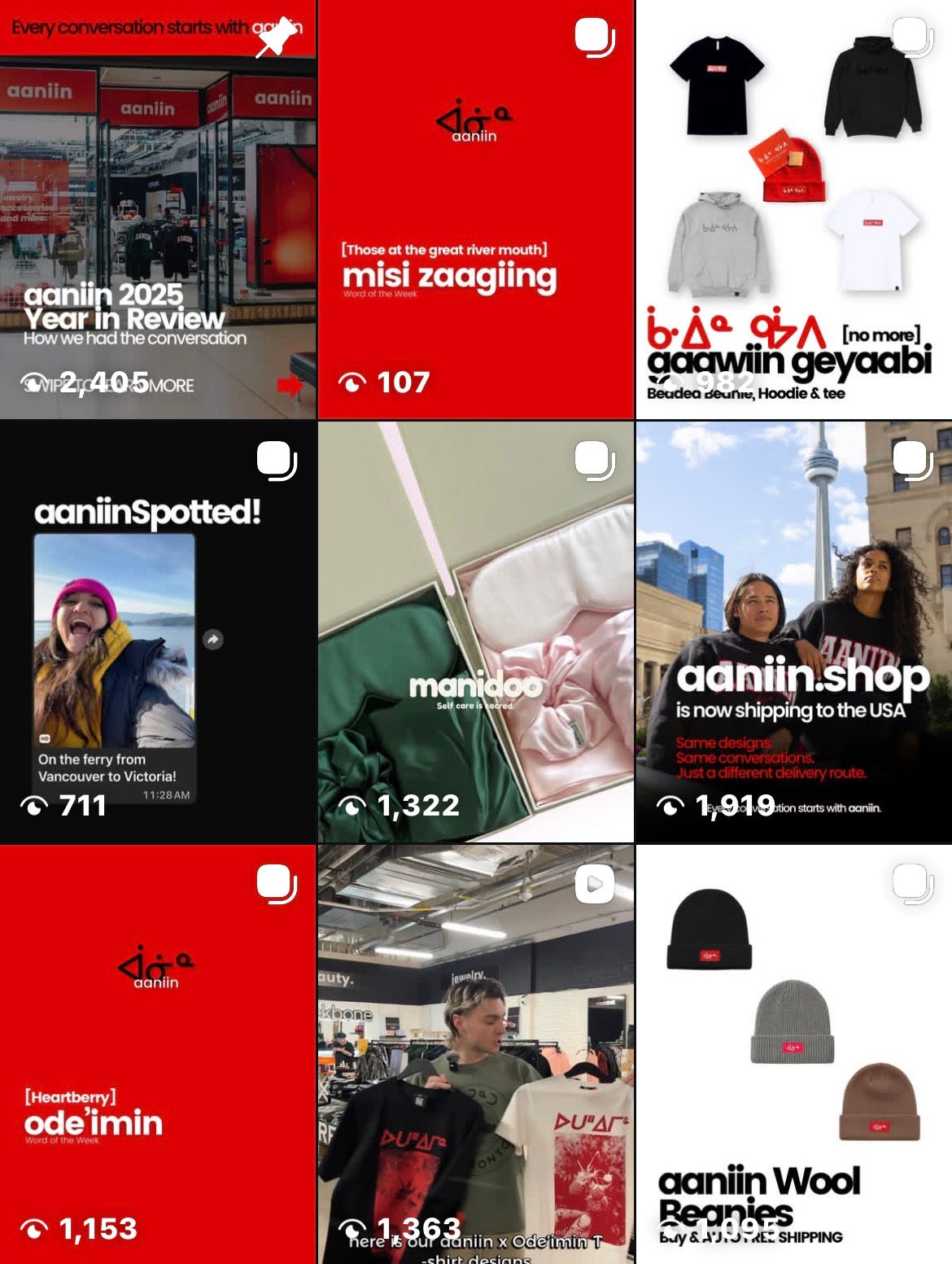Open the aaniinSpotted! ferry post

click(158, 632)
